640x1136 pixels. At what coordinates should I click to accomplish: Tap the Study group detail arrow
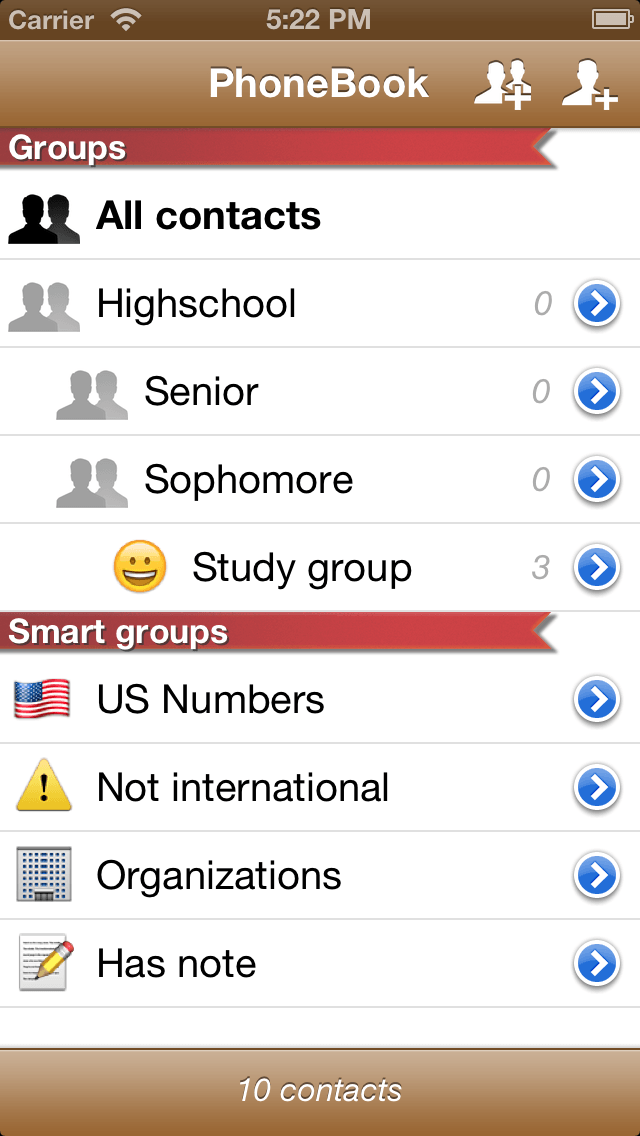point(597,568)
